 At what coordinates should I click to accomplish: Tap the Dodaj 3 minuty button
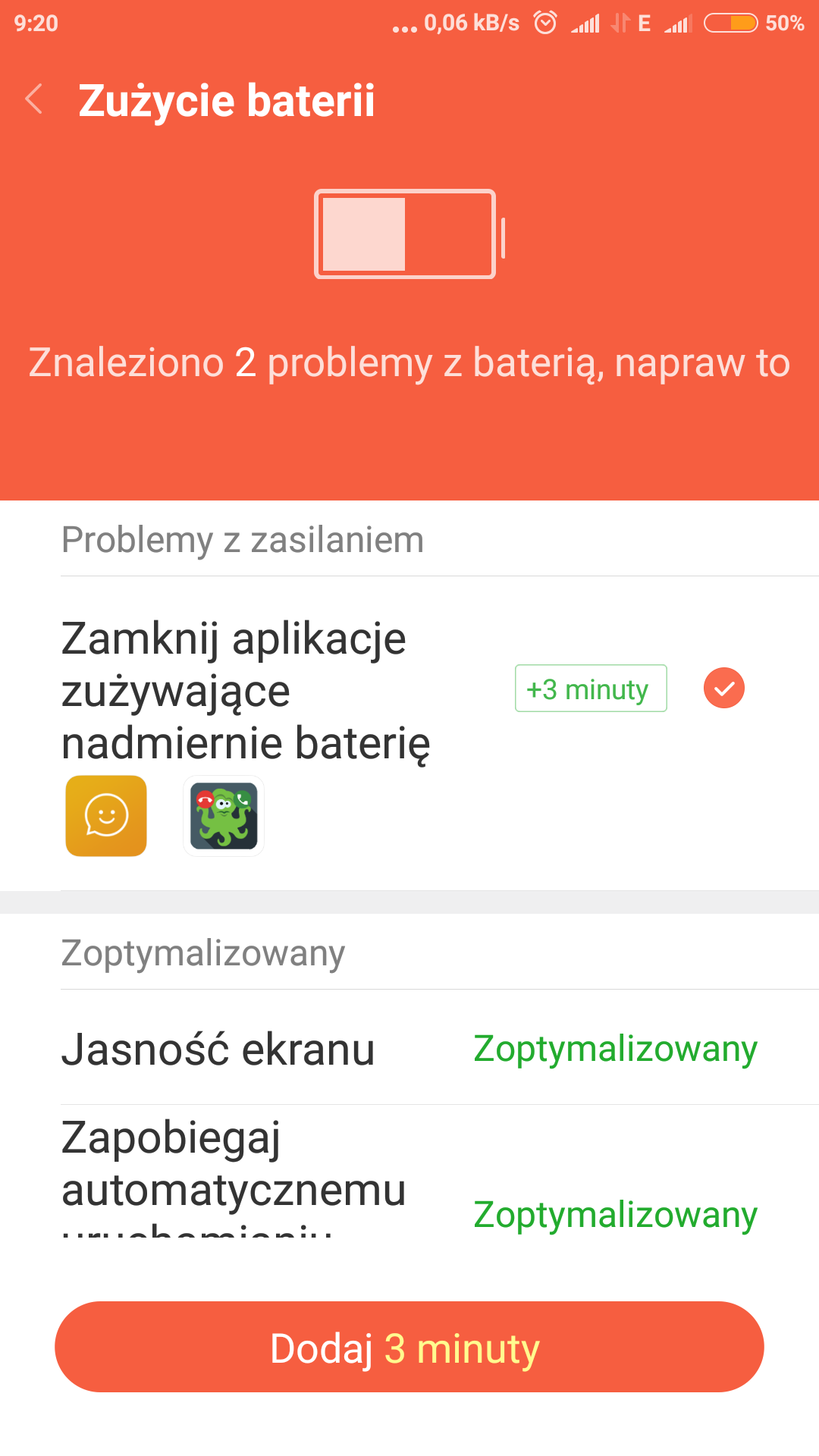pyautogui.click(x=409, y=1347)
